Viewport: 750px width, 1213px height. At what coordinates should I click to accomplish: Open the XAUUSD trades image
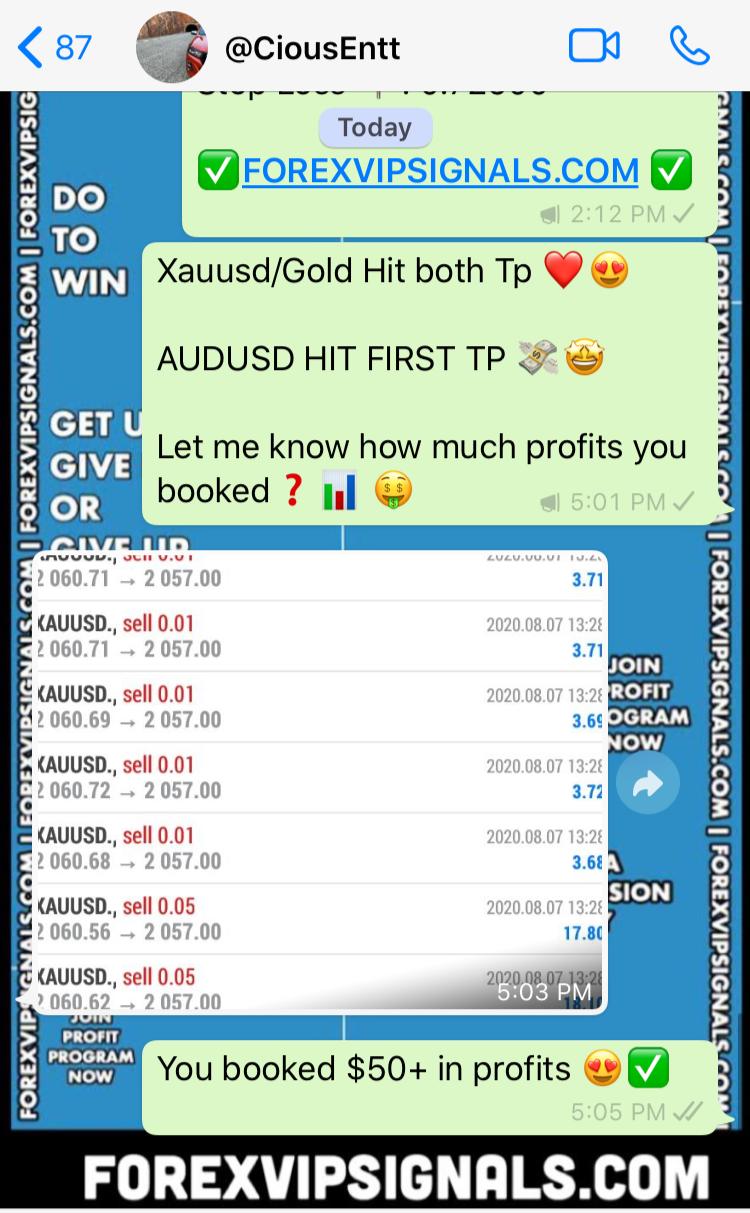point(319,782)
